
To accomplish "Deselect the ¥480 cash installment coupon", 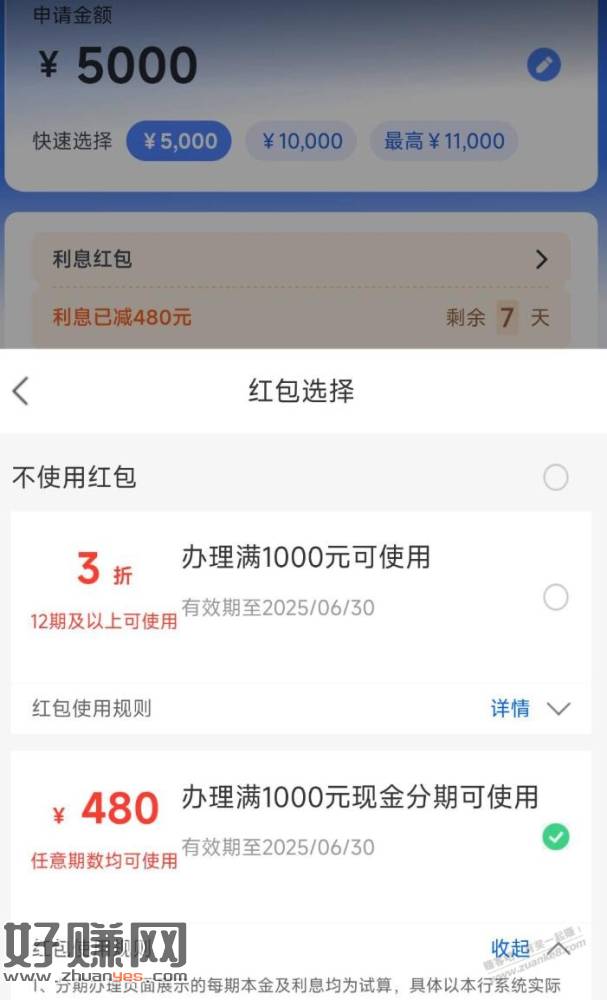I will click(555, 837).
